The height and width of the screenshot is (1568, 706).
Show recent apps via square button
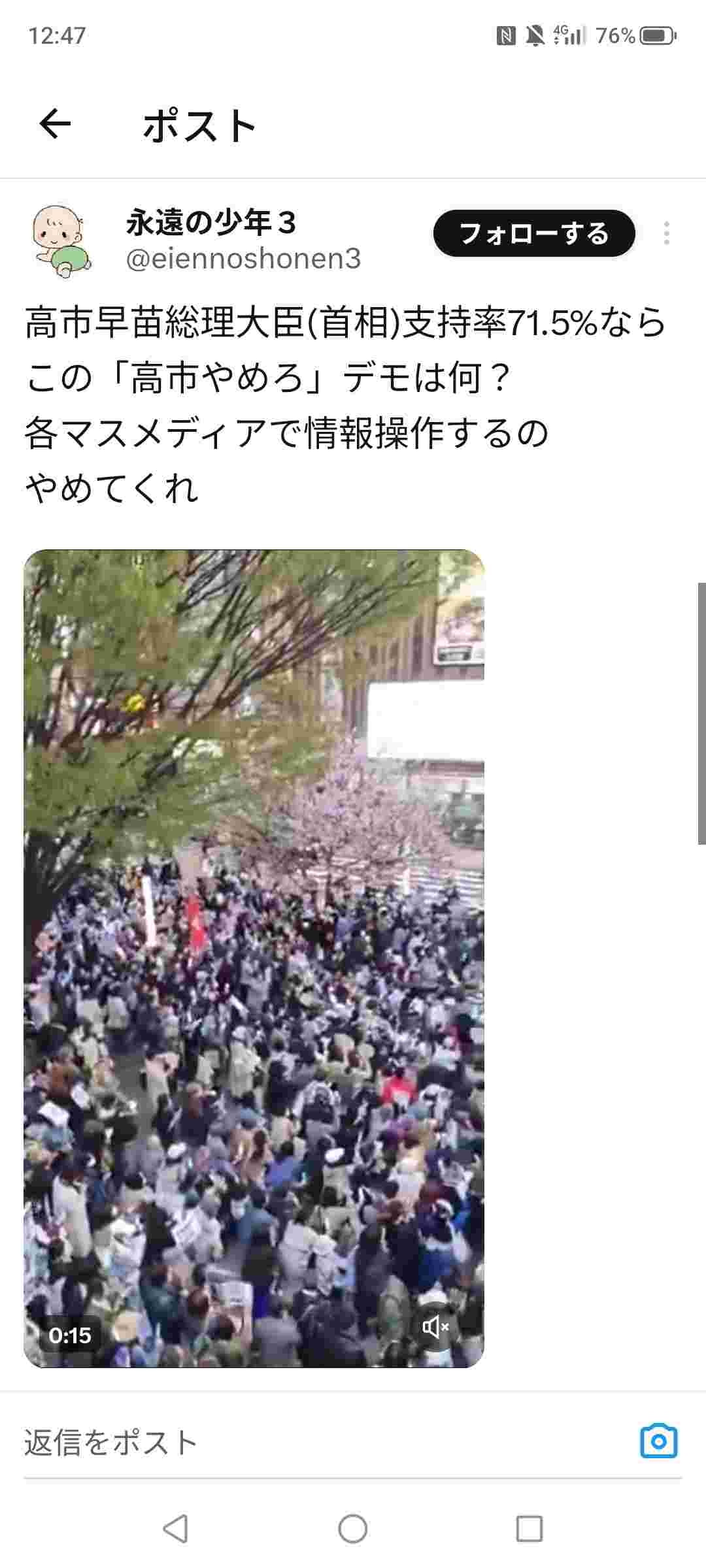529,1529
